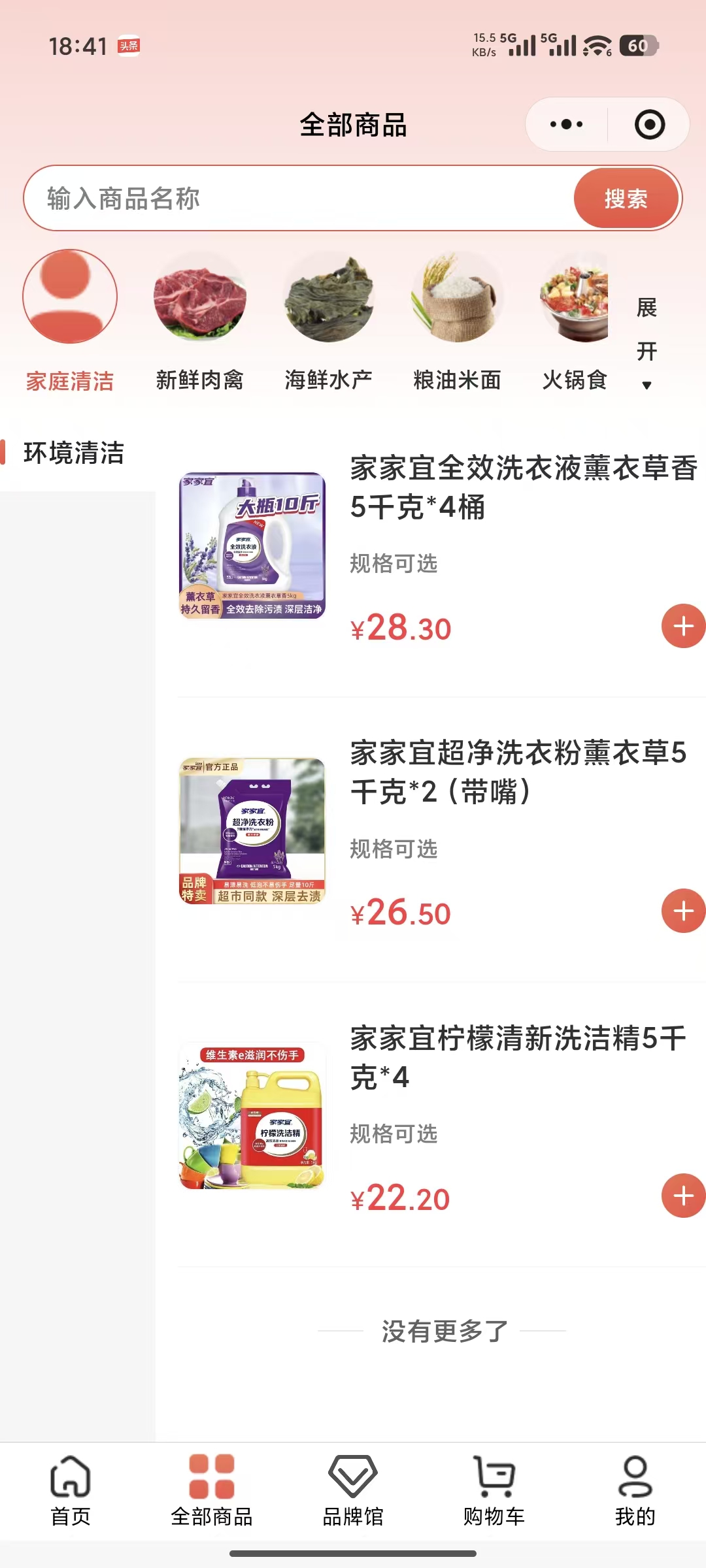Open the 火锅食 category

574,321
